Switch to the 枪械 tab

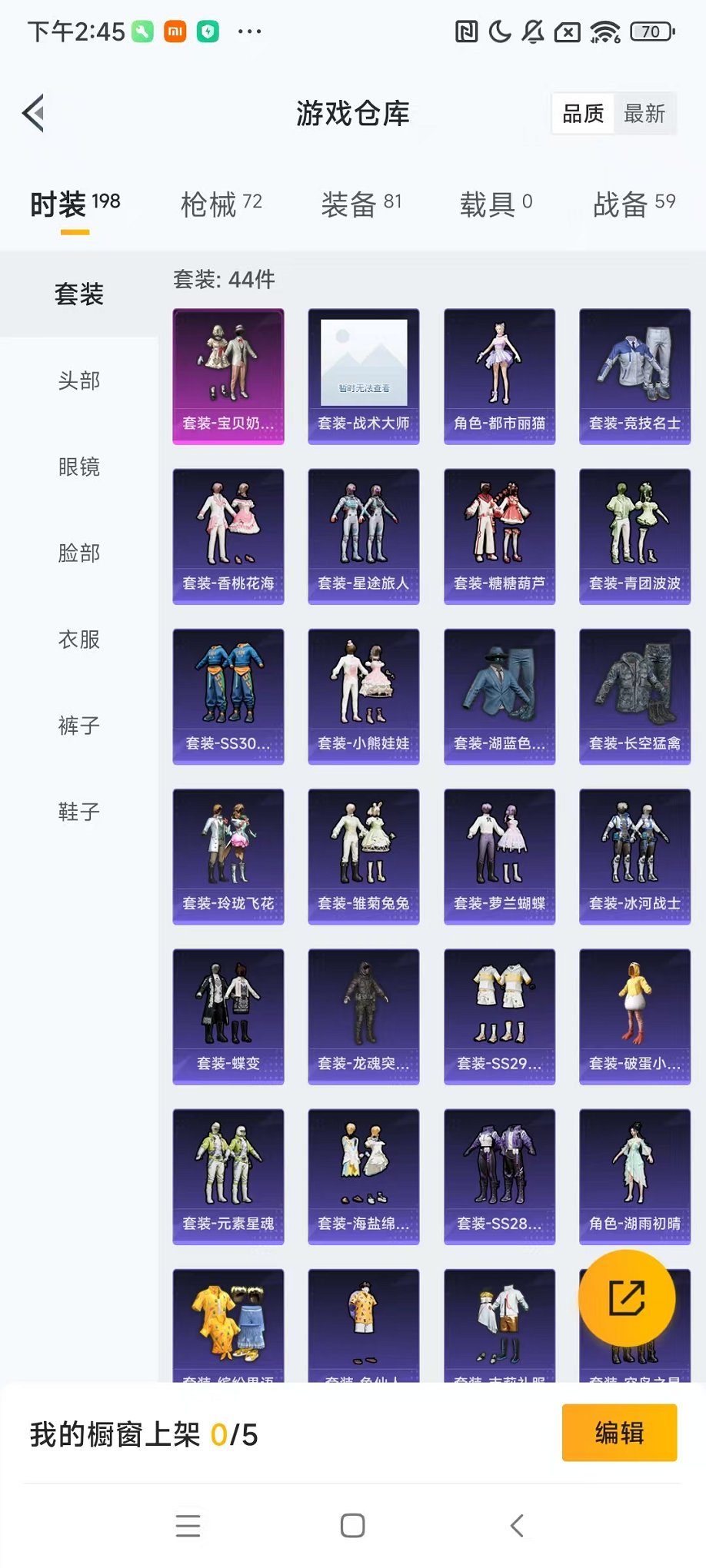221,204
